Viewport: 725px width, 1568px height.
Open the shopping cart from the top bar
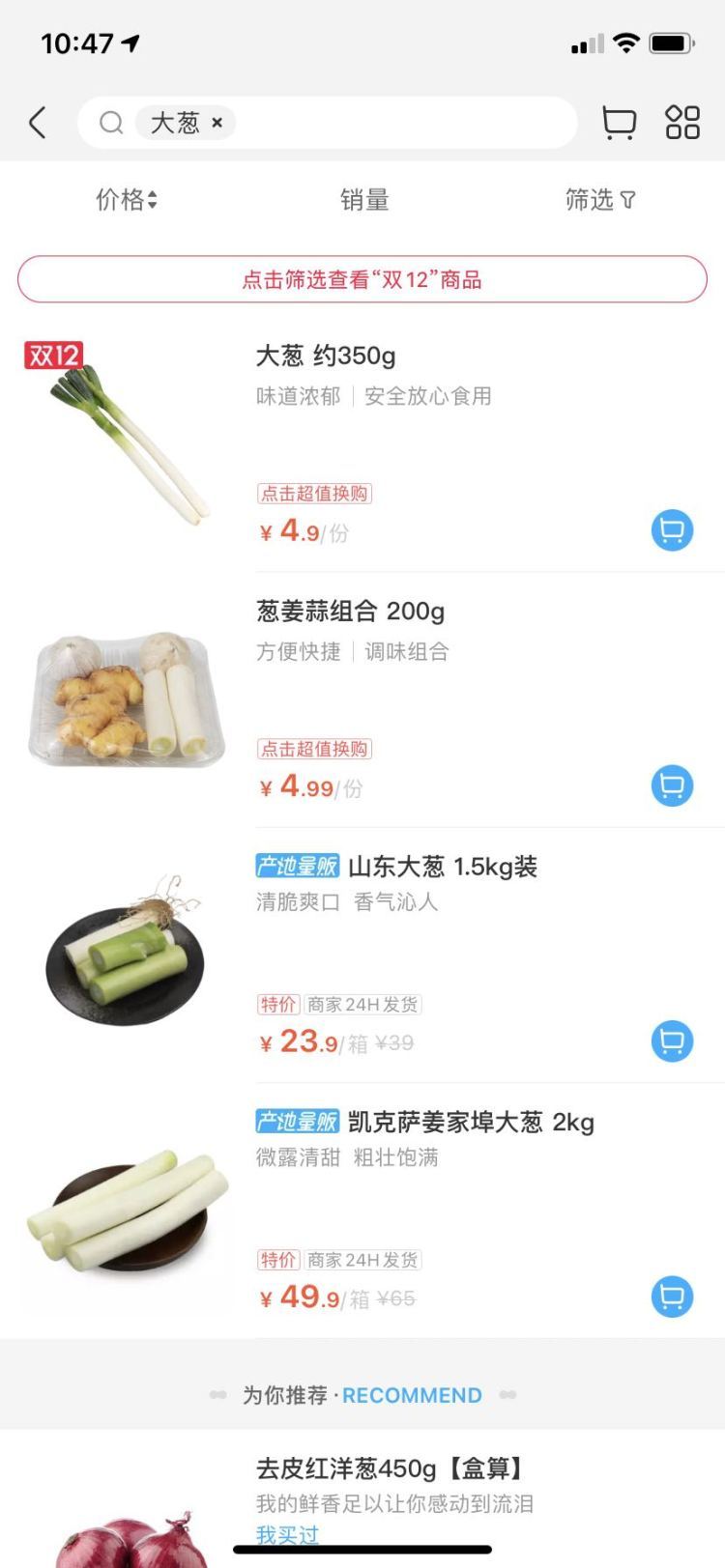tap(619, 123)
